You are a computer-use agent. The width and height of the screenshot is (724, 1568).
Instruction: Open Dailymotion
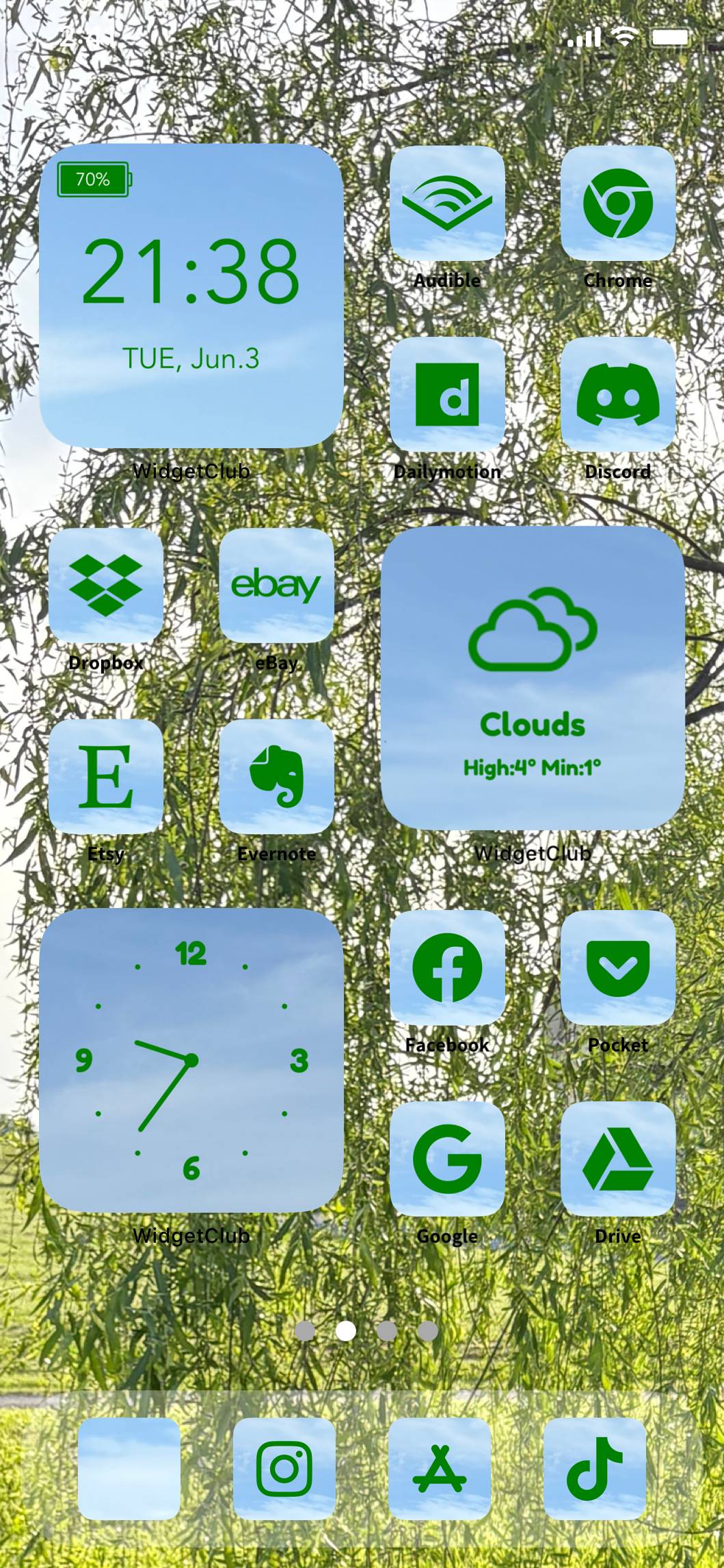[x=447, y=394]
